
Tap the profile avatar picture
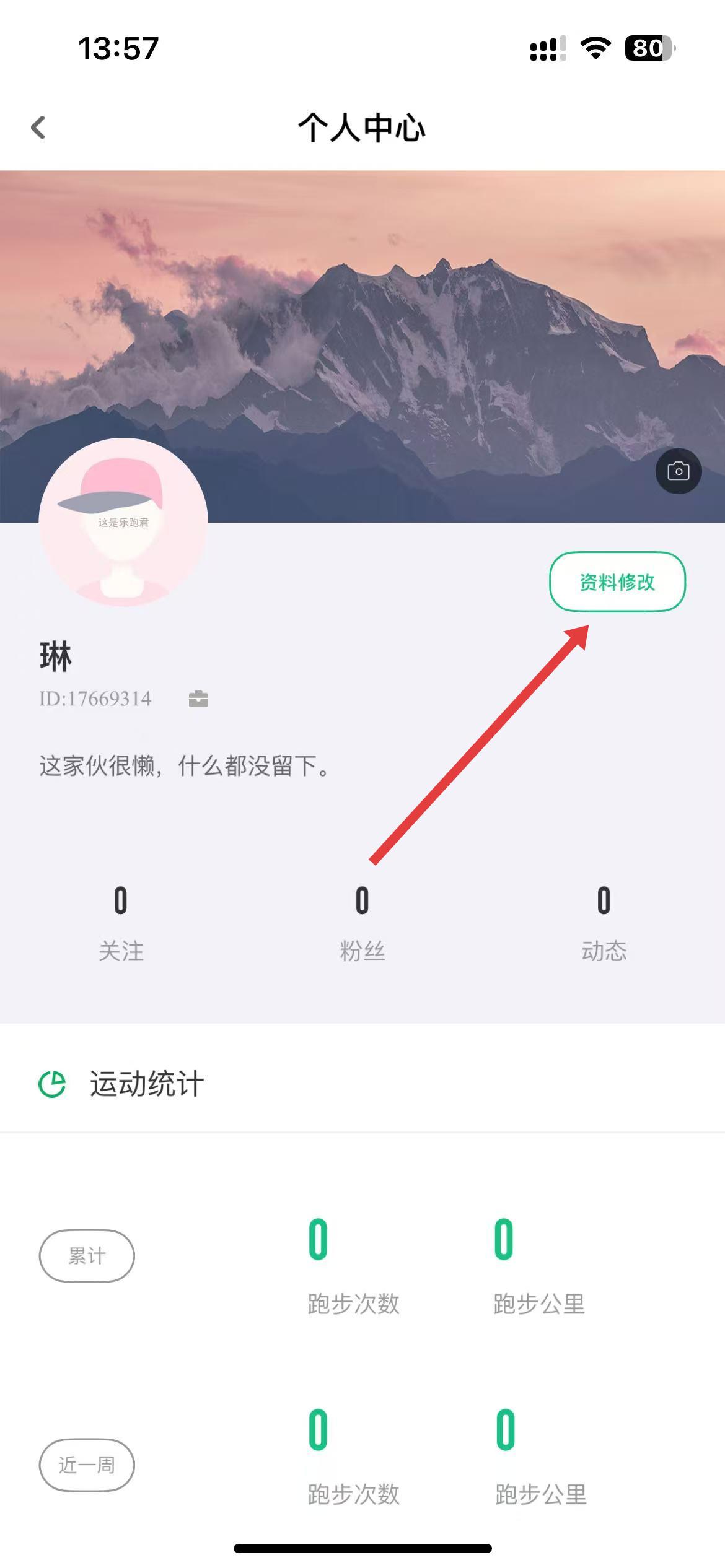pos(123,522)
